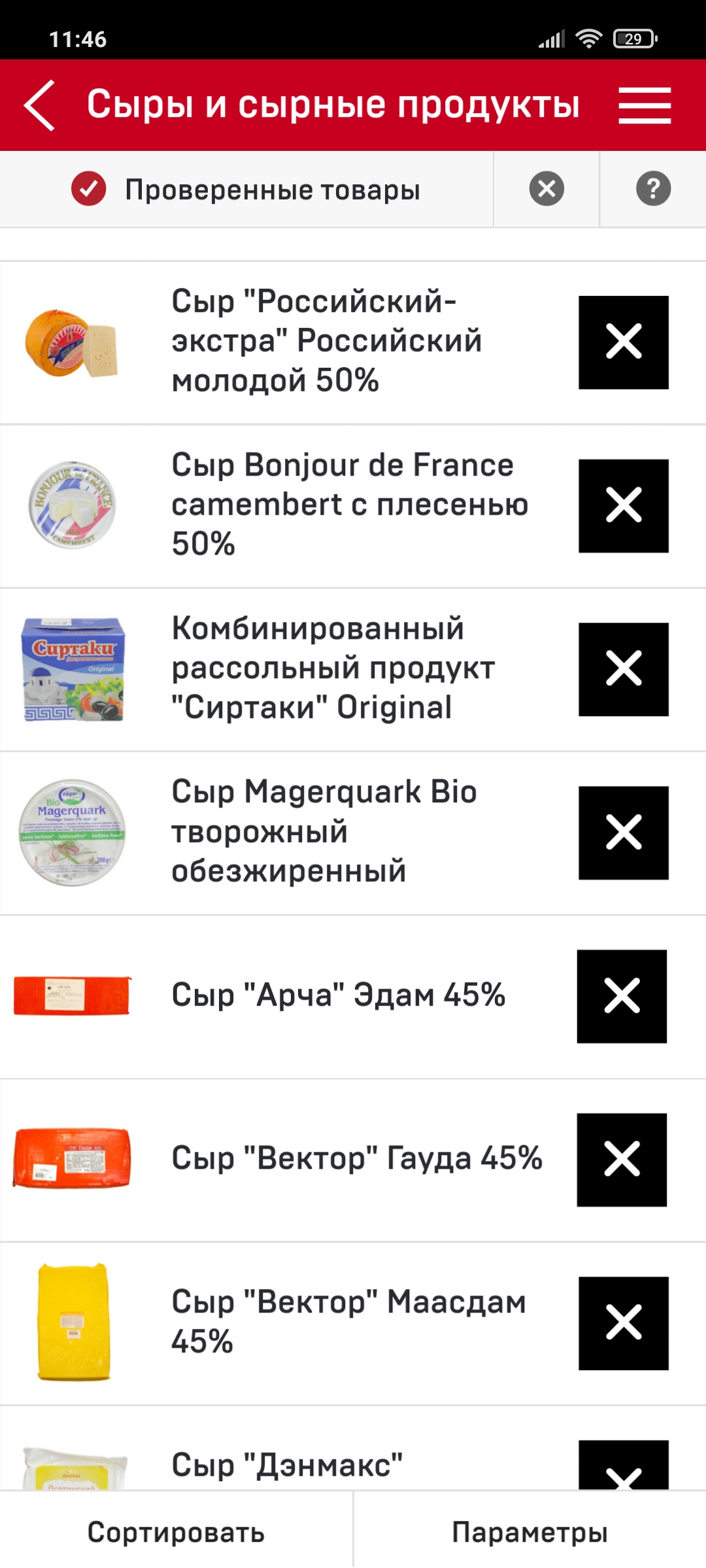Tap X button next to "Вектор" Гауда 45%
Image resolution: width=706 pixels, height=1568 pixels.
(622, 1160)
